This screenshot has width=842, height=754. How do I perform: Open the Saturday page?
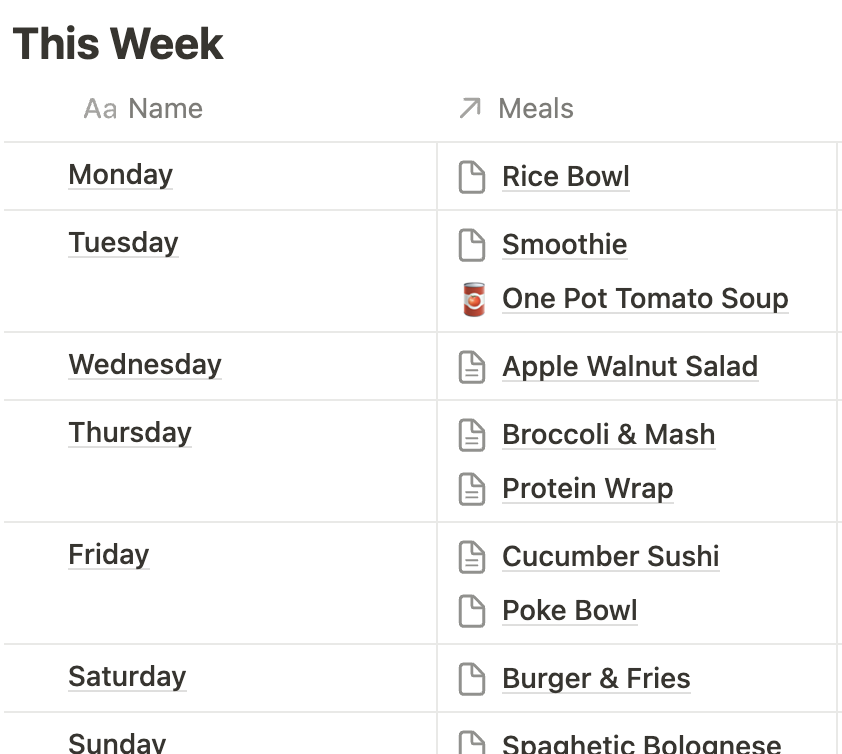(127, 677)
